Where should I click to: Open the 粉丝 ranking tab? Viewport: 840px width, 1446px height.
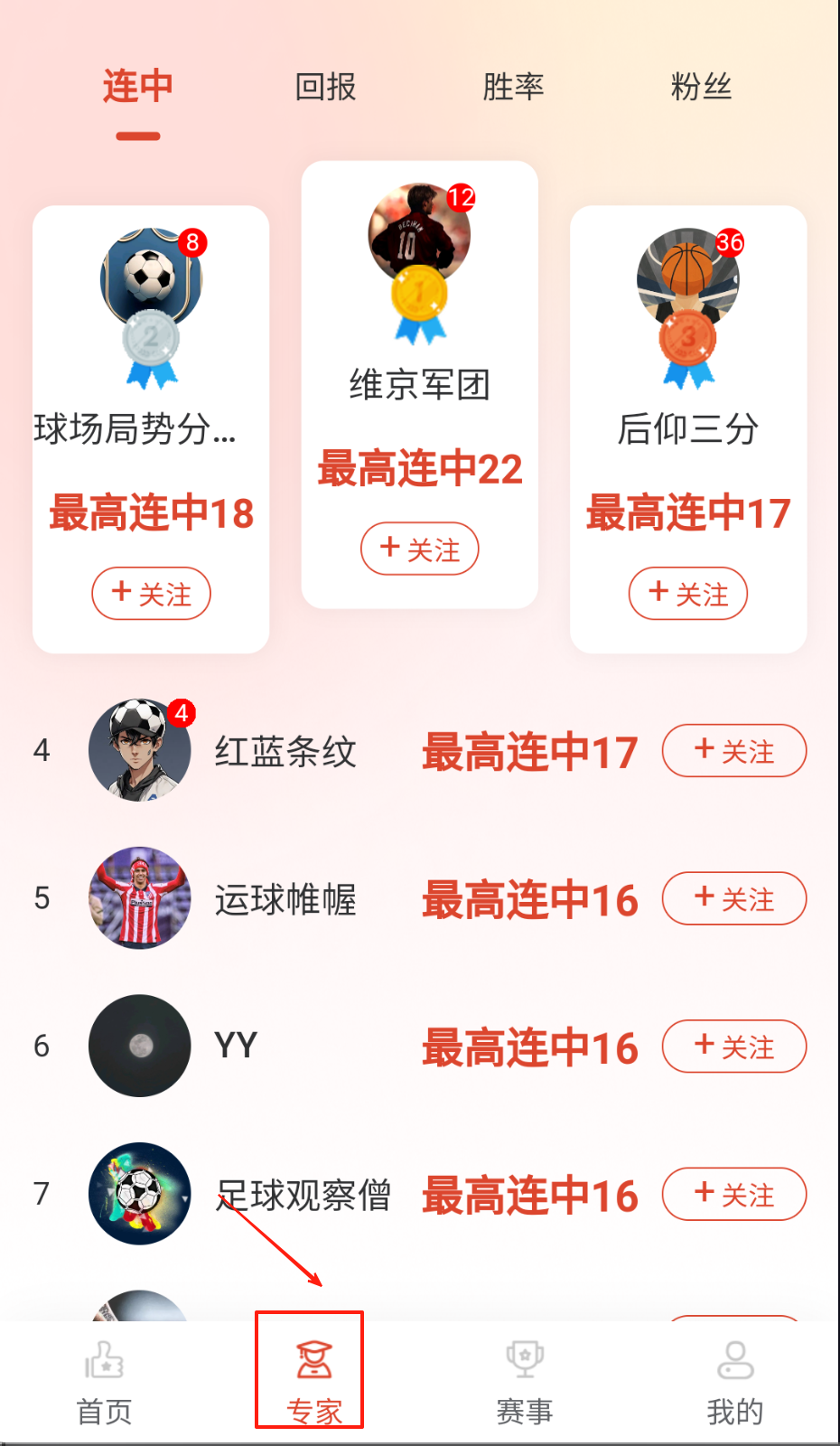coord(701,87)
